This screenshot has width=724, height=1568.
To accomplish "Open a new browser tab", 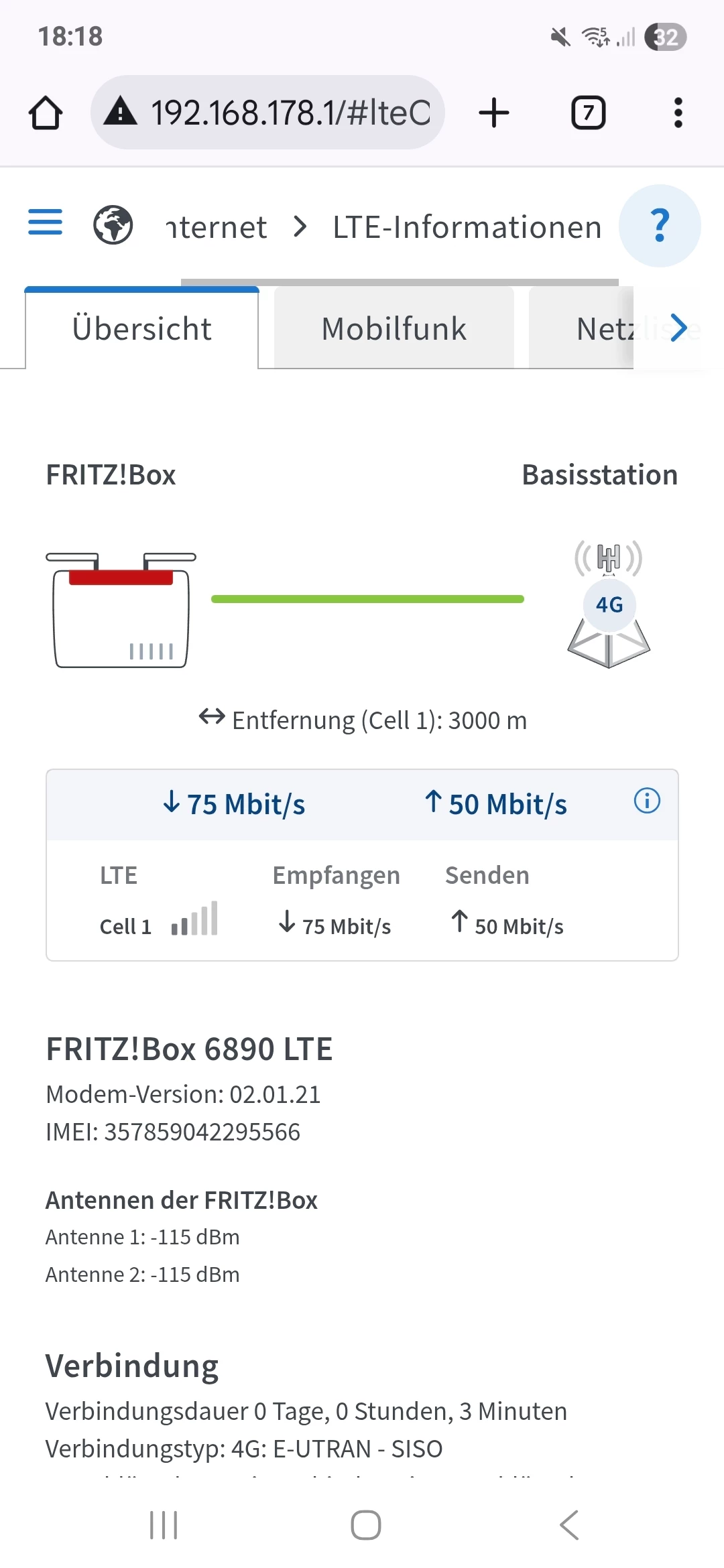I will [x=494, y=113].
